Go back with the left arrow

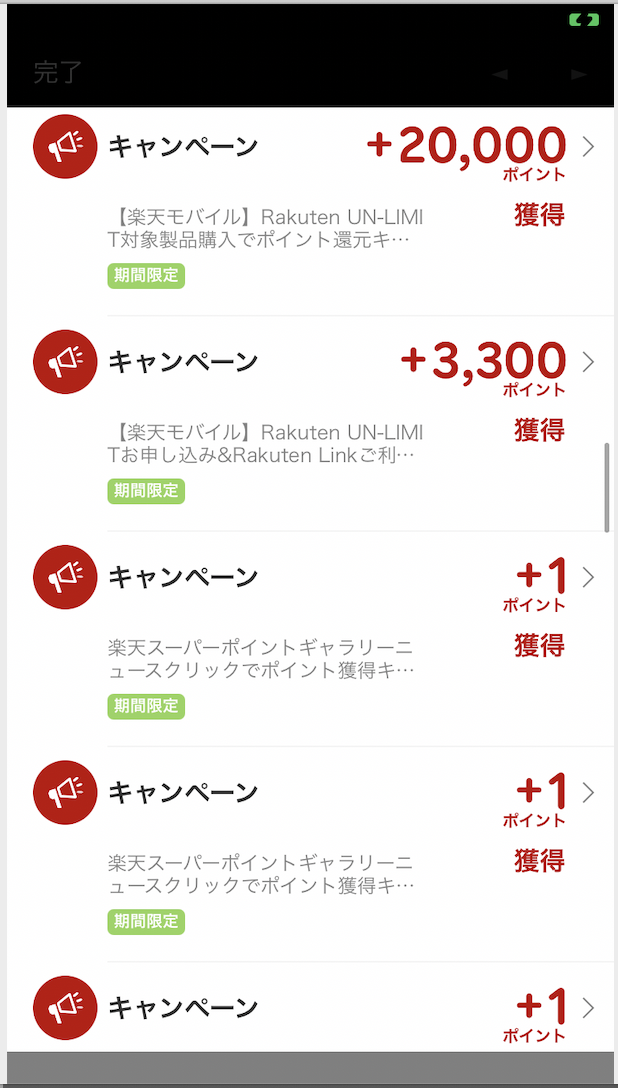[x=499, y=74]
